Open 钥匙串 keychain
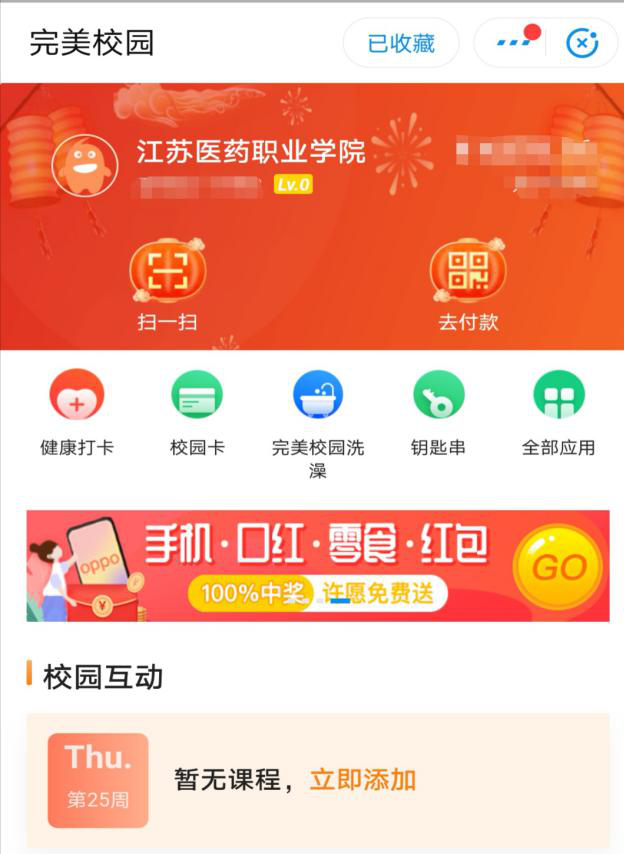Viewport: 625px width, 854px height. pyautogui.click(x=438, y=412)
